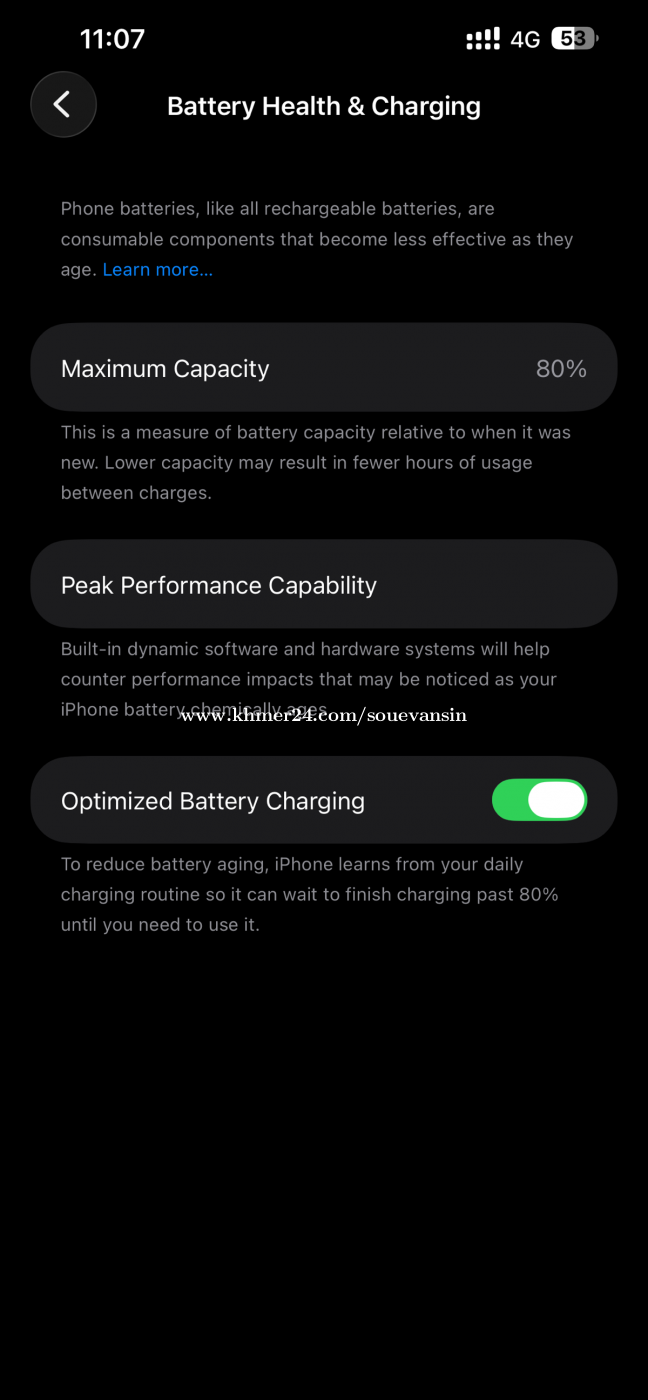The height and width of the screenshot is (1400, 648).
Task: Turn off Optimized Battery Charging
Action: (x=539, y=800)
